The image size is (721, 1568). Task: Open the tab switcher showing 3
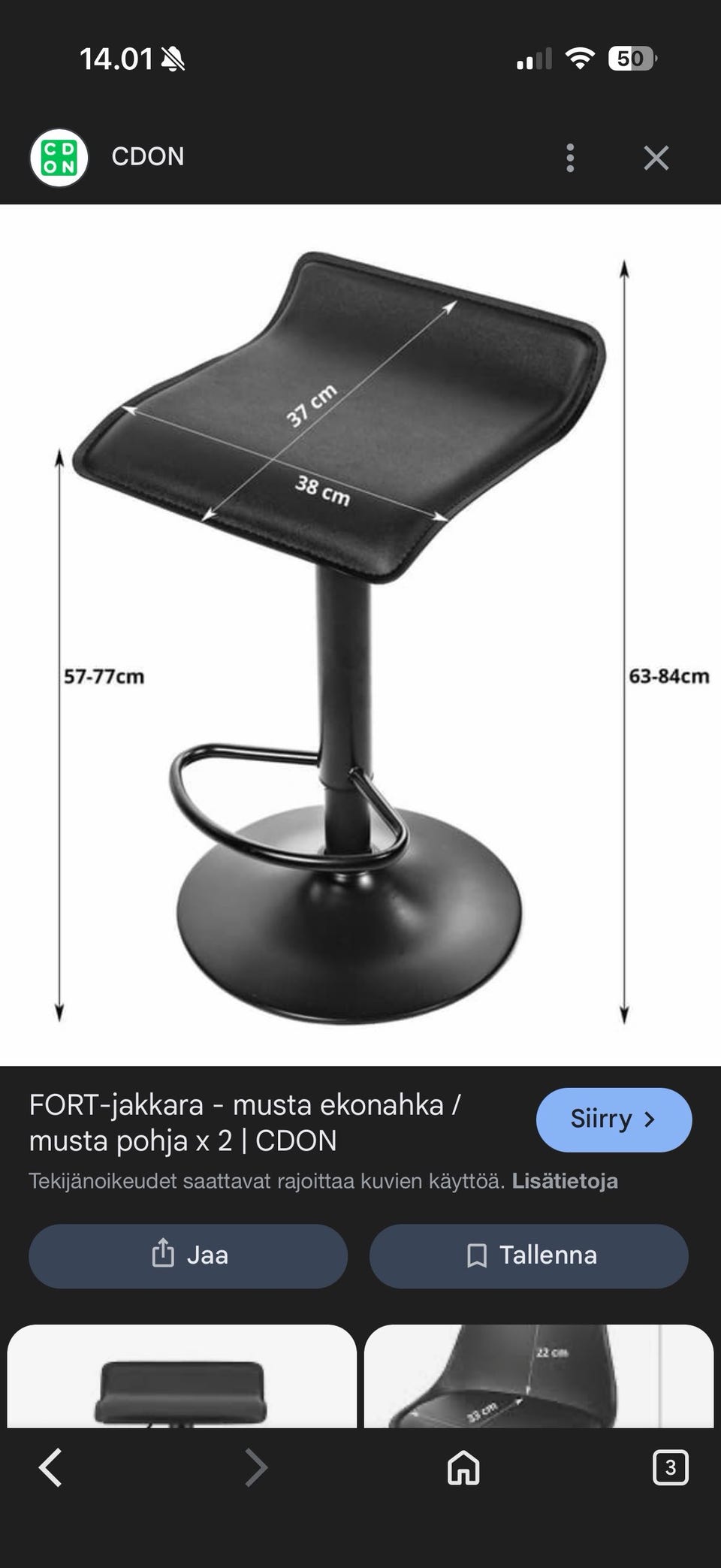[672, 1469]
